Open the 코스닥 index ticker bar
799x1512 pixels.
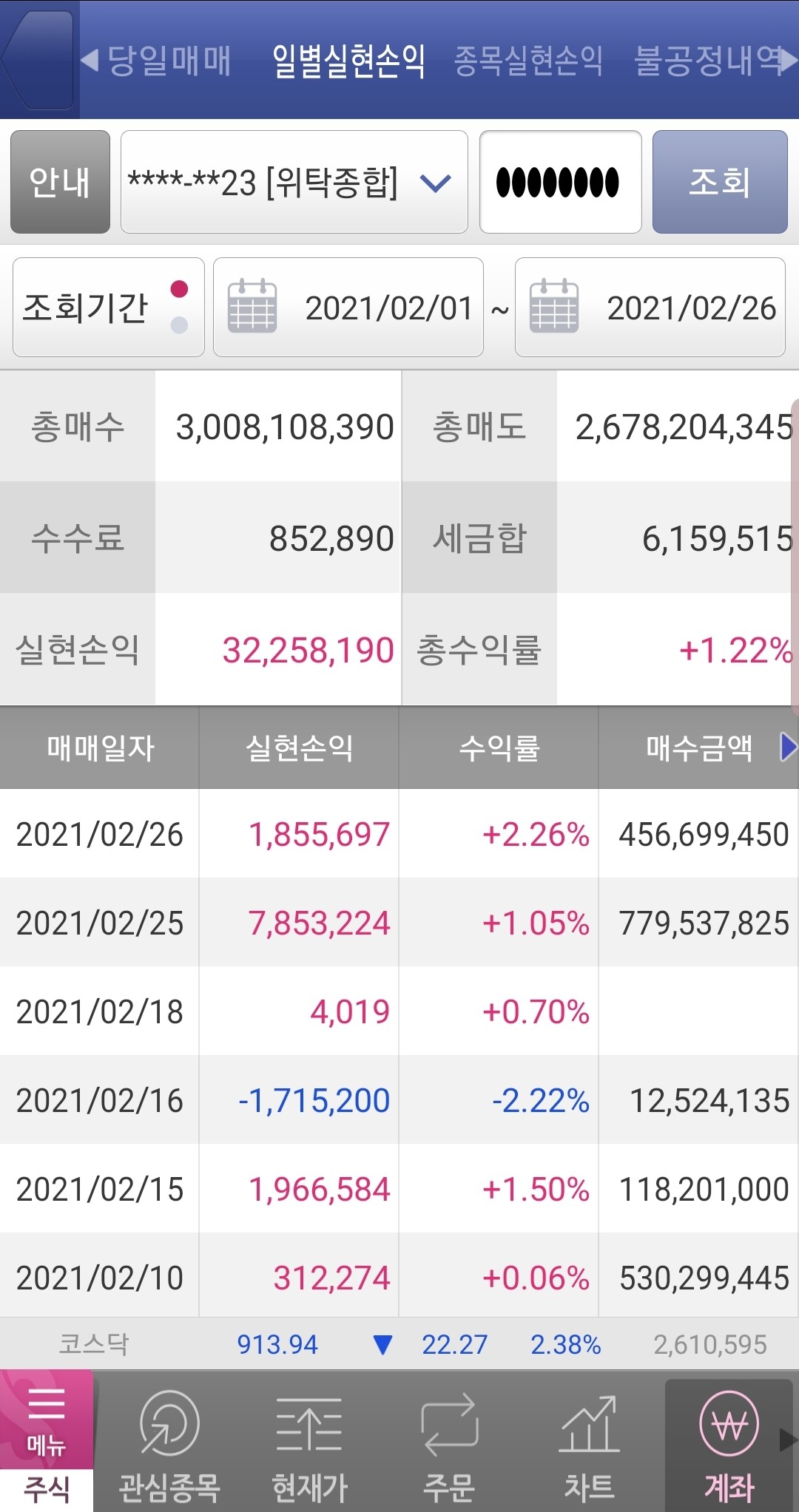click(x=399, y=1343)
